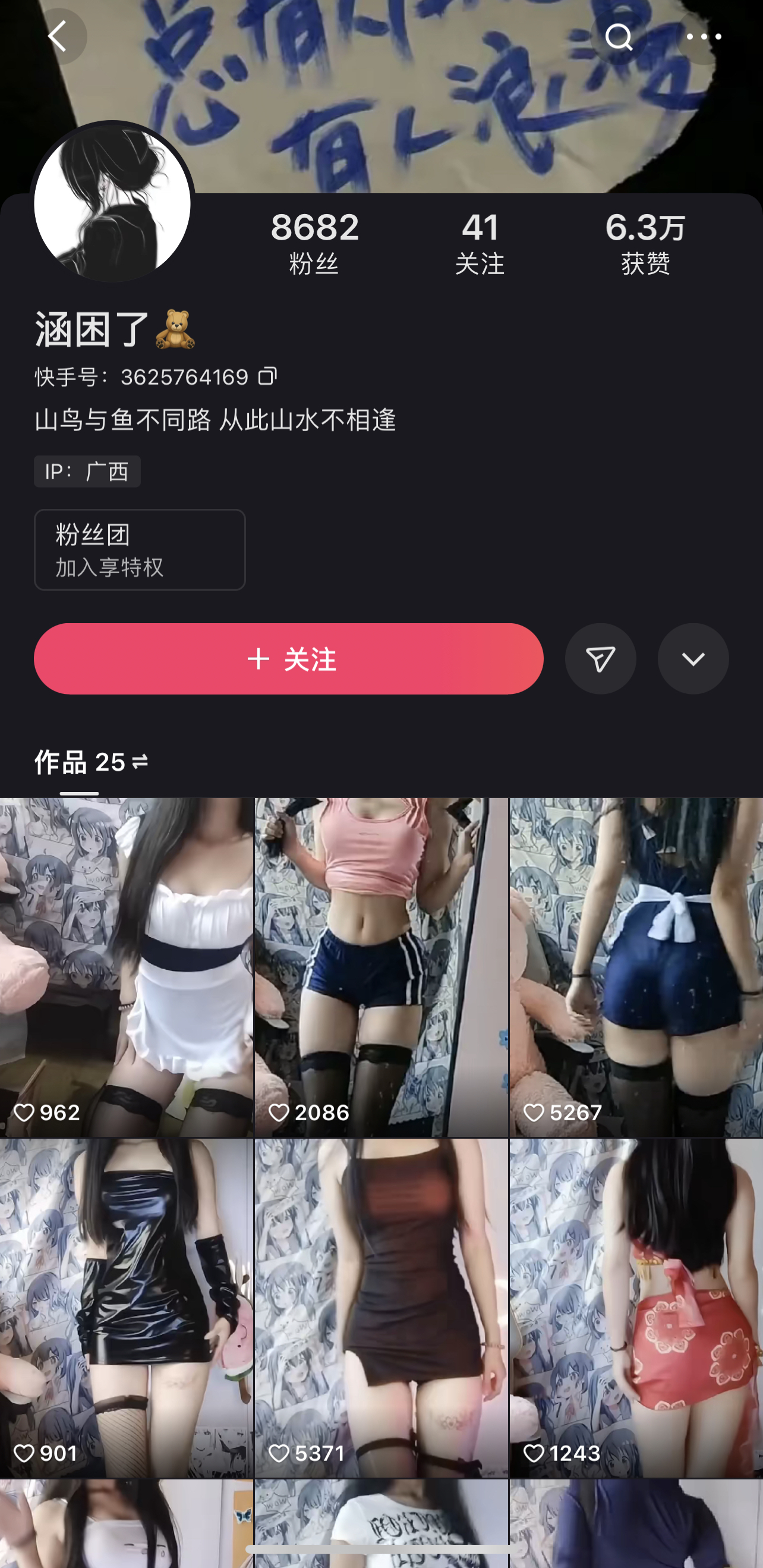The height and width of the screenshot is (1568, 763).
Task: Go back using the top-left arrow
Action: (x=59, y=36)
